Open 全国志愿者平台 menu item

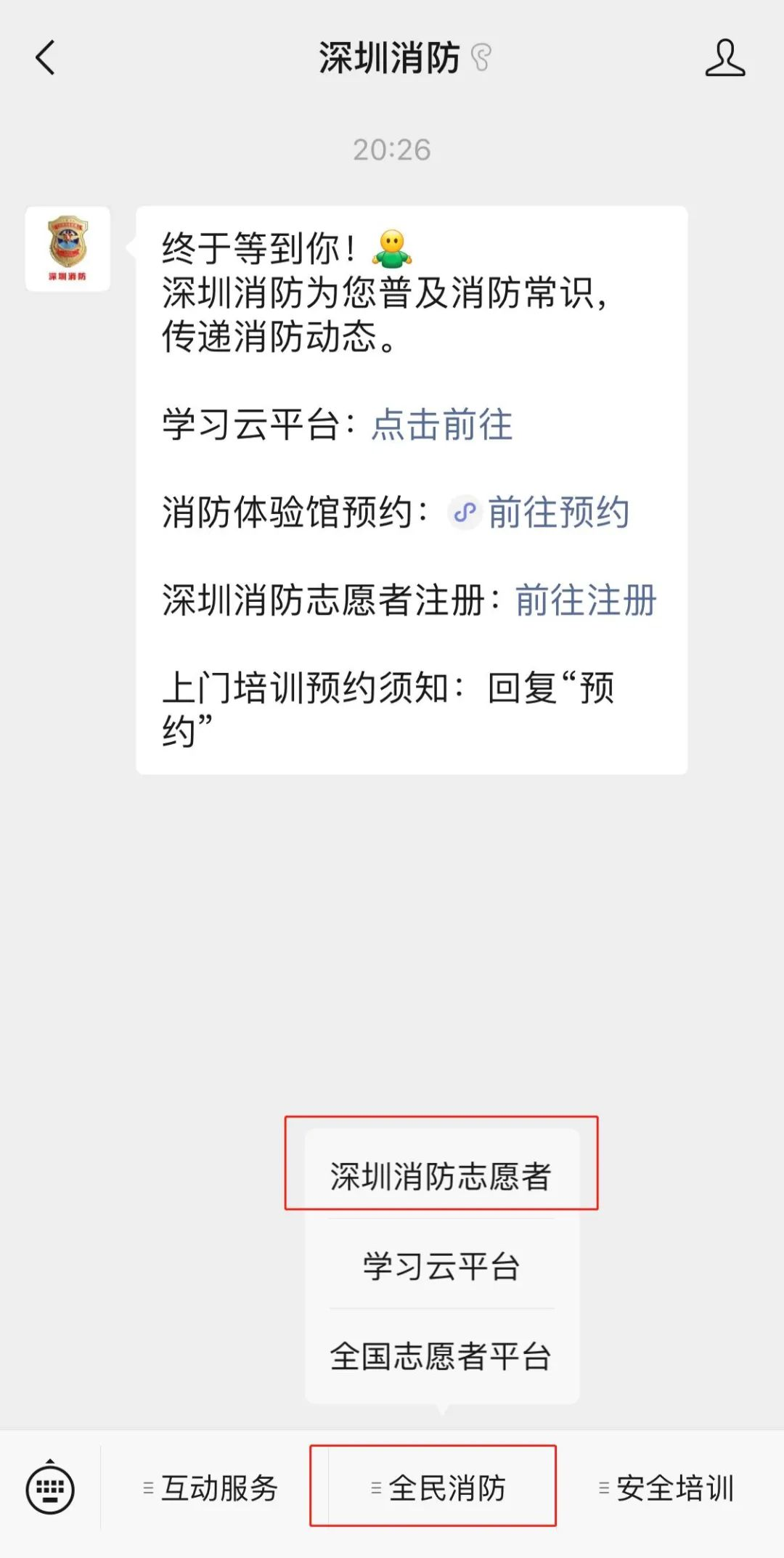441,1356
